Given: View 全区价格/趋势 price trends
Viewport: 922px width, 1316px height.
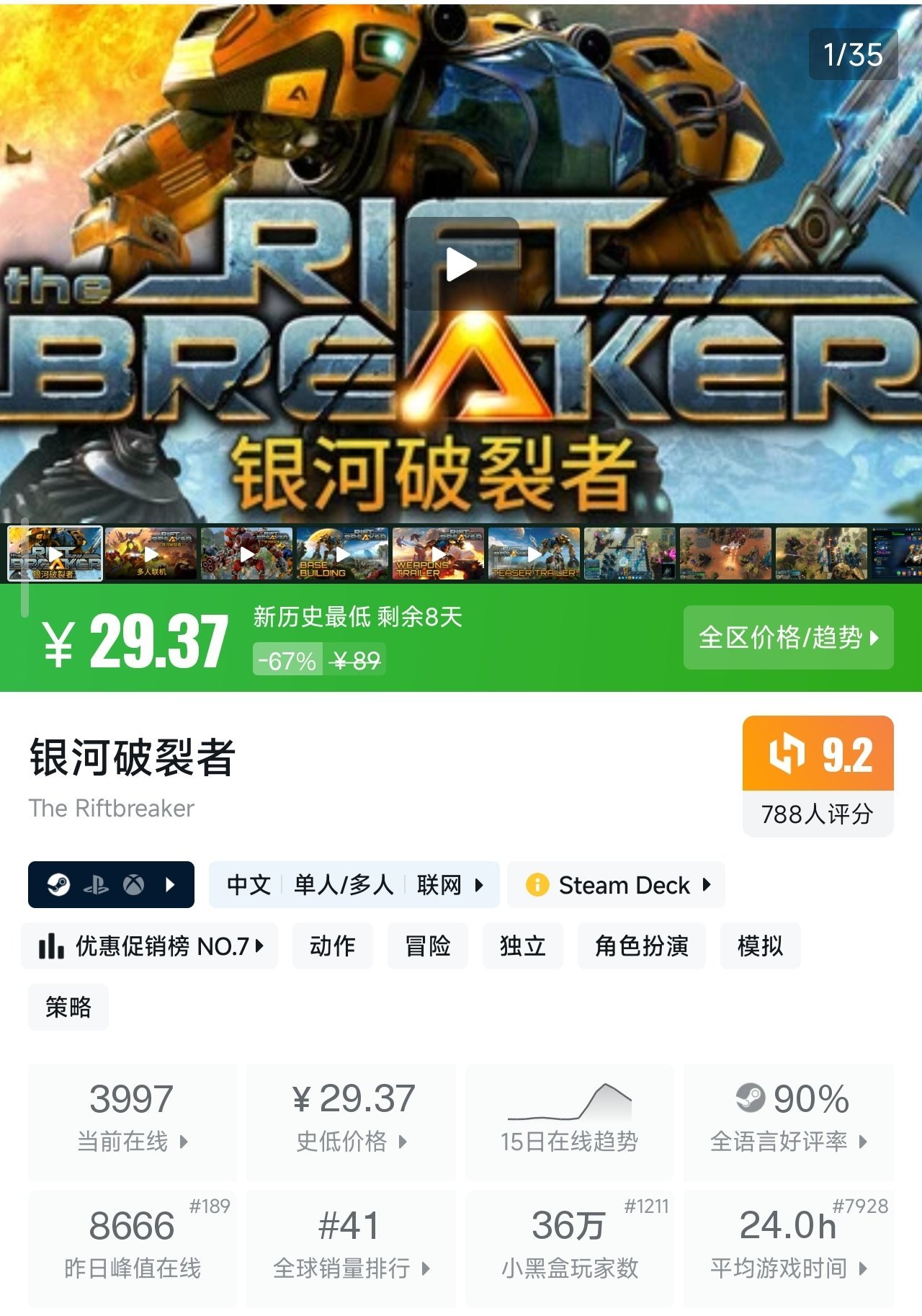Looking at the screenshot, I should (788, 637).
